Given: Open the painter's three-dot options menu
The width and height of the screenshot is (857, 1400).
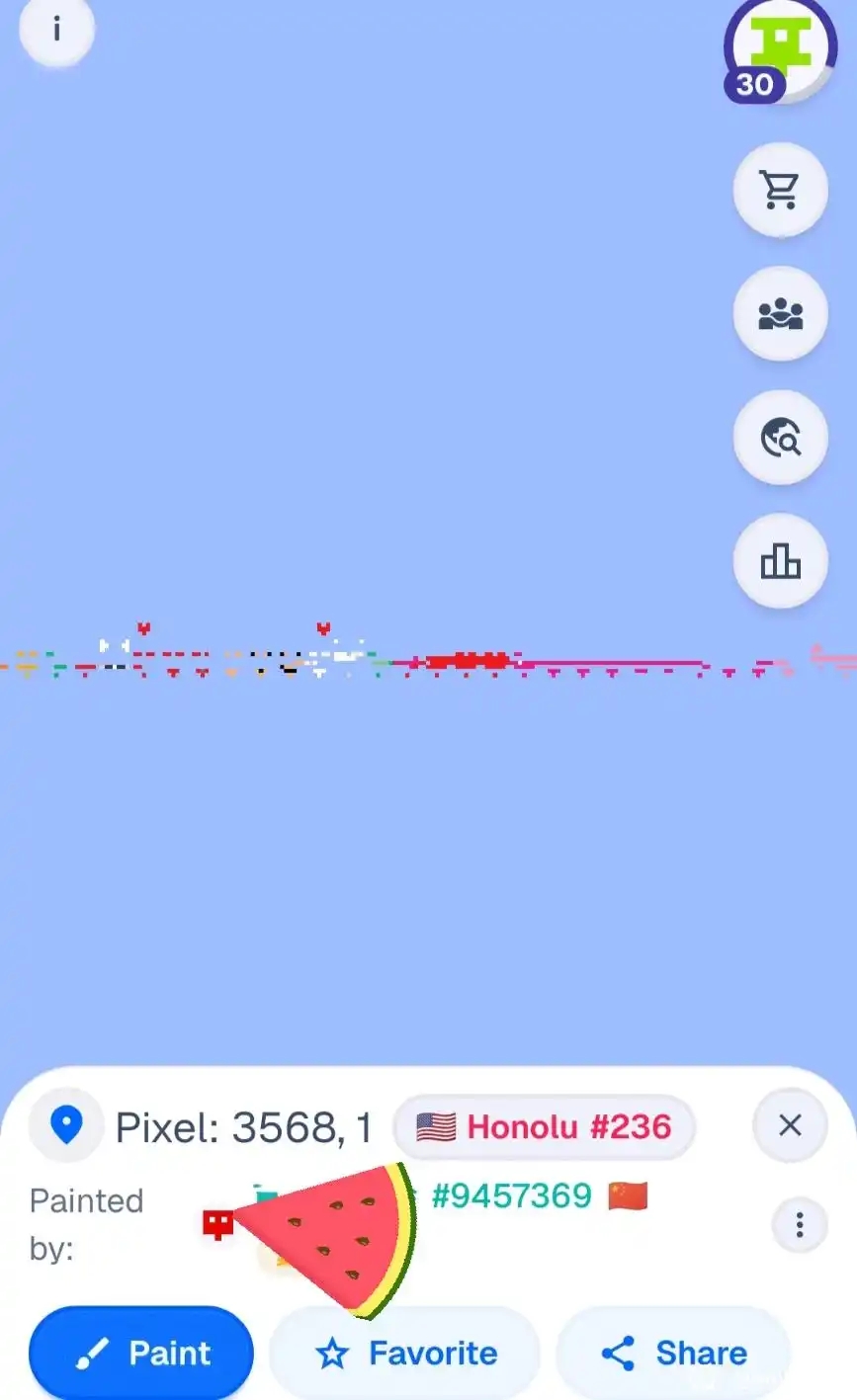Looking at the screenshot, I should point(799,1225).
